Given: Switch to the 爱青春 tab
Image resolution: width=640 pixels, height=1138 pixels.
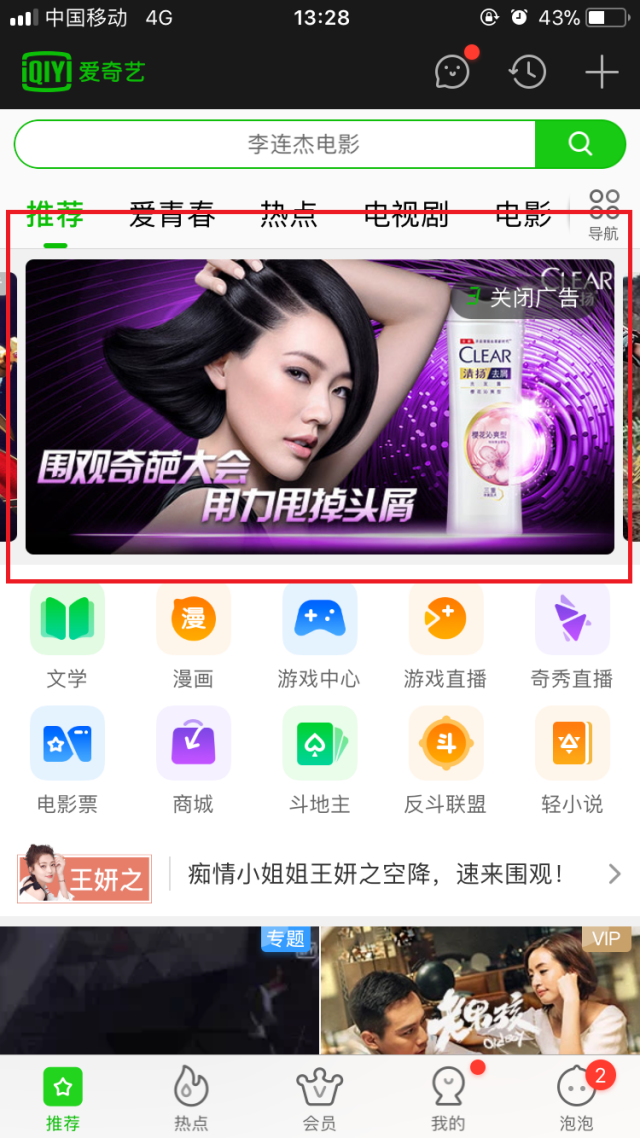Looking at the screenshot, I should (172, 214).
